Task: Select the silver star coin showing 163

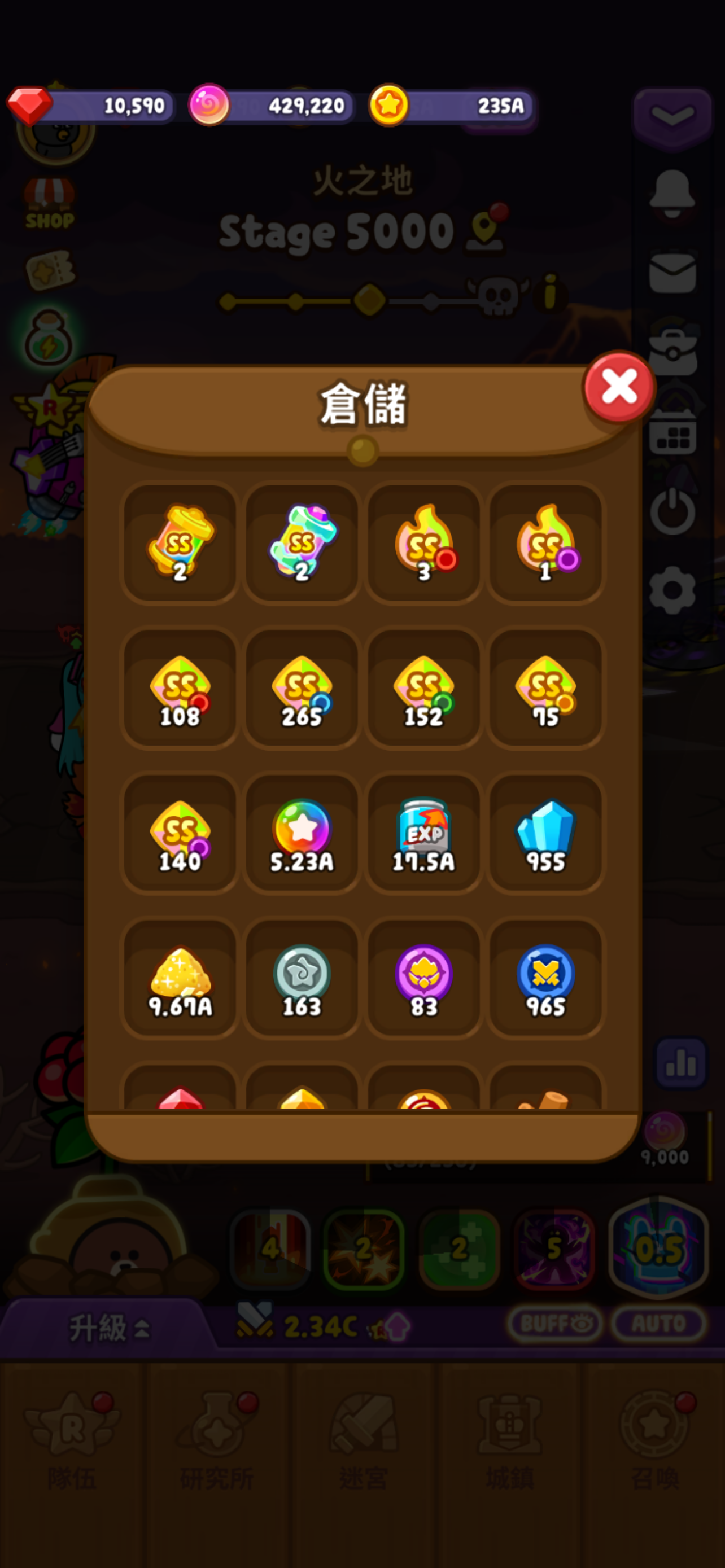Action: coord(302,978)
